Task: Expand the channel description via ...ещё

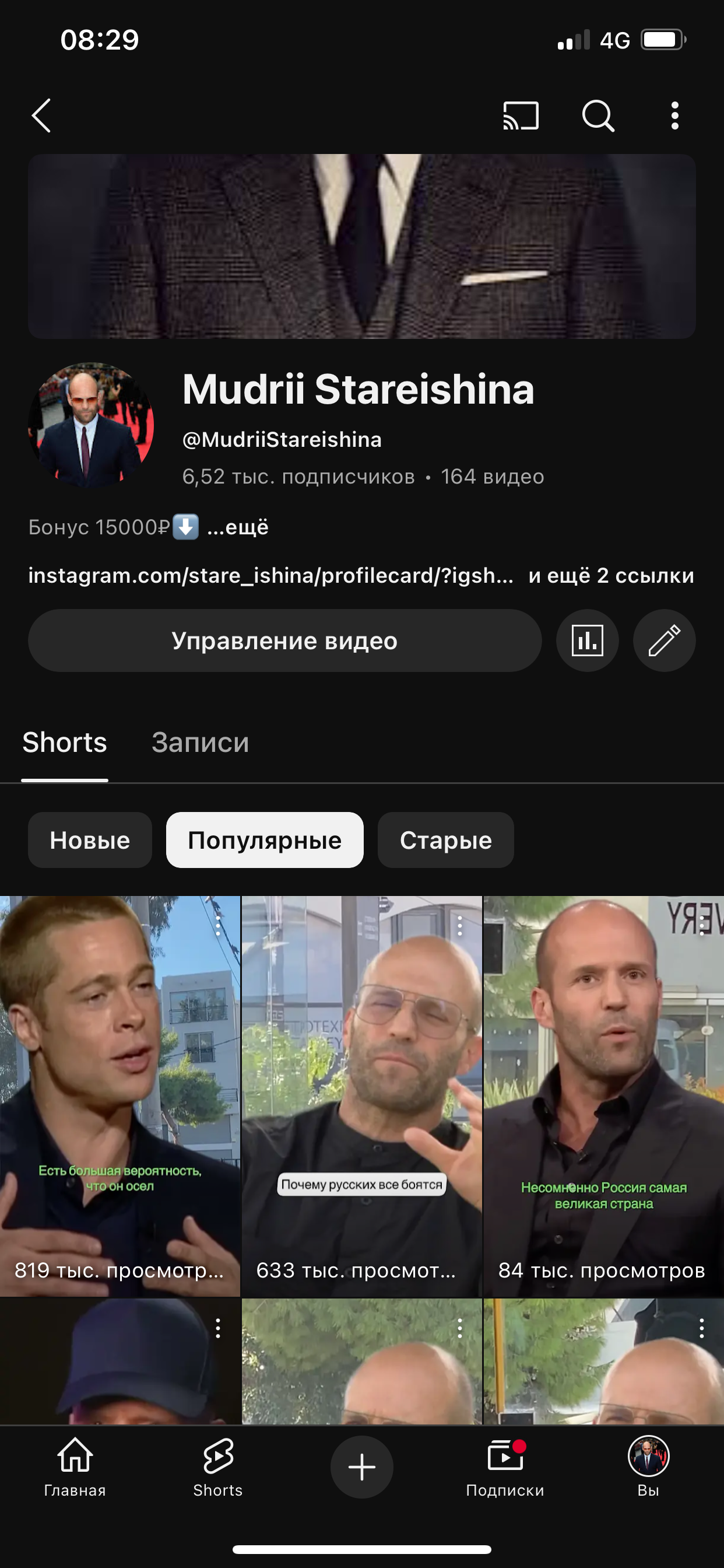Action: 237,527
